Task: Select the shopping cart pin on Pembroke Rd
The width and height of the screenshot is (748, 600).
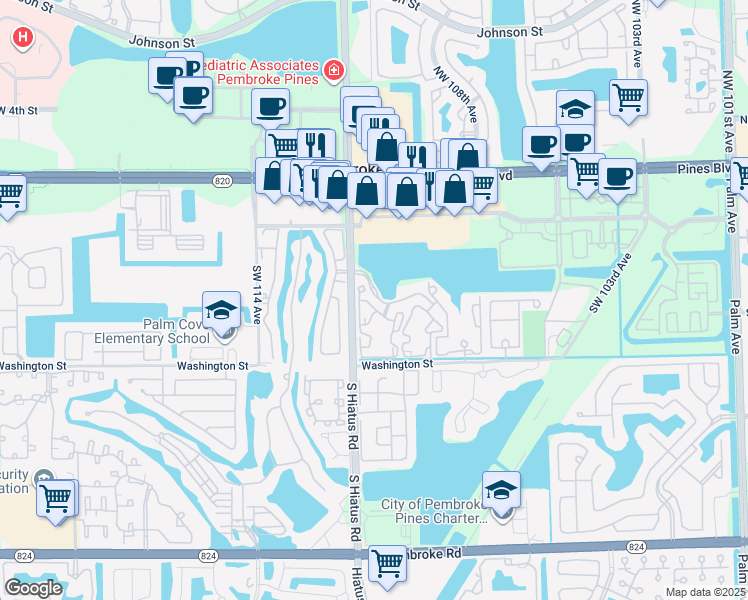Action: point(387,563)
